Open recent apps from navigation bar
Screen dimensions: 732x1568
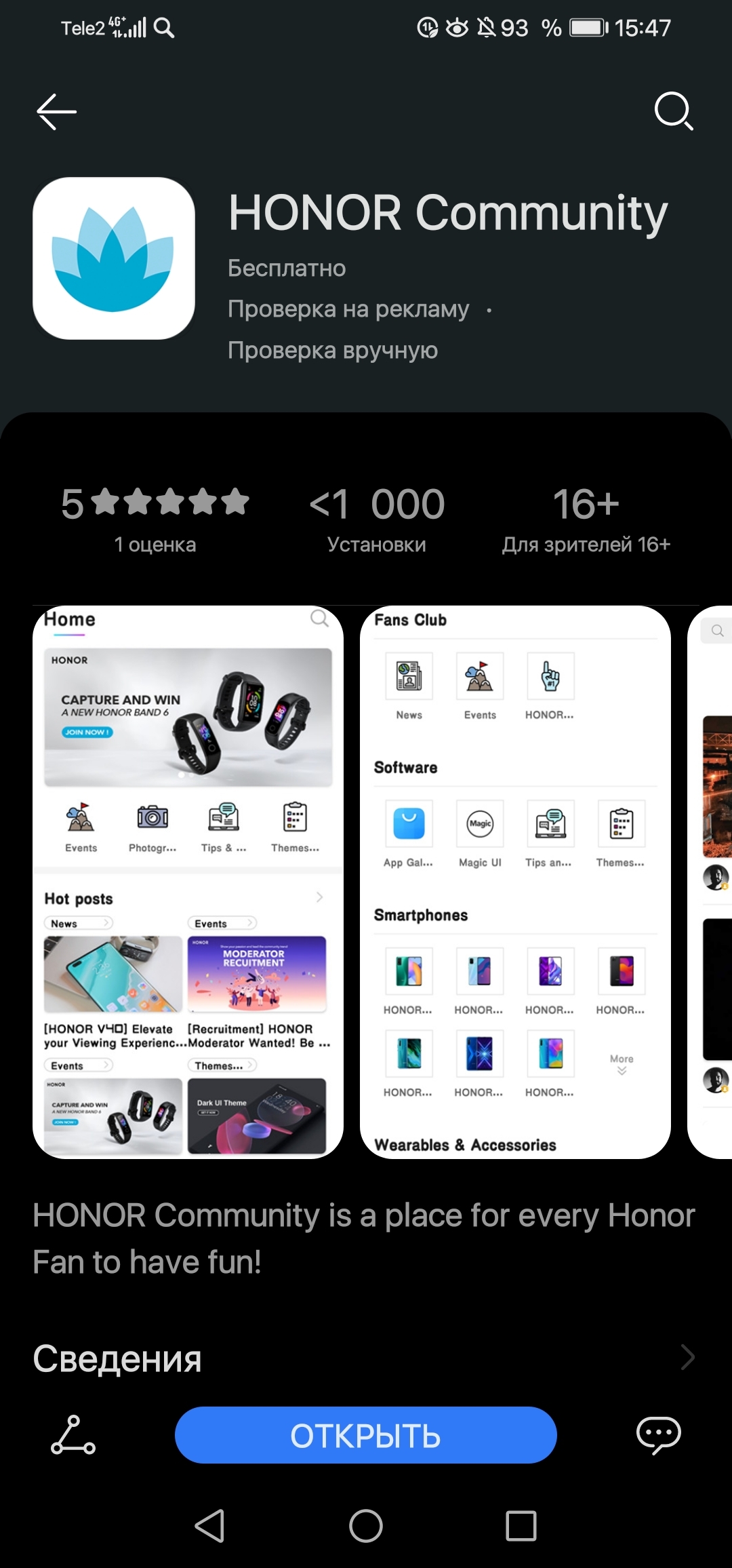pyautogui.click(x=521, y=1527)
